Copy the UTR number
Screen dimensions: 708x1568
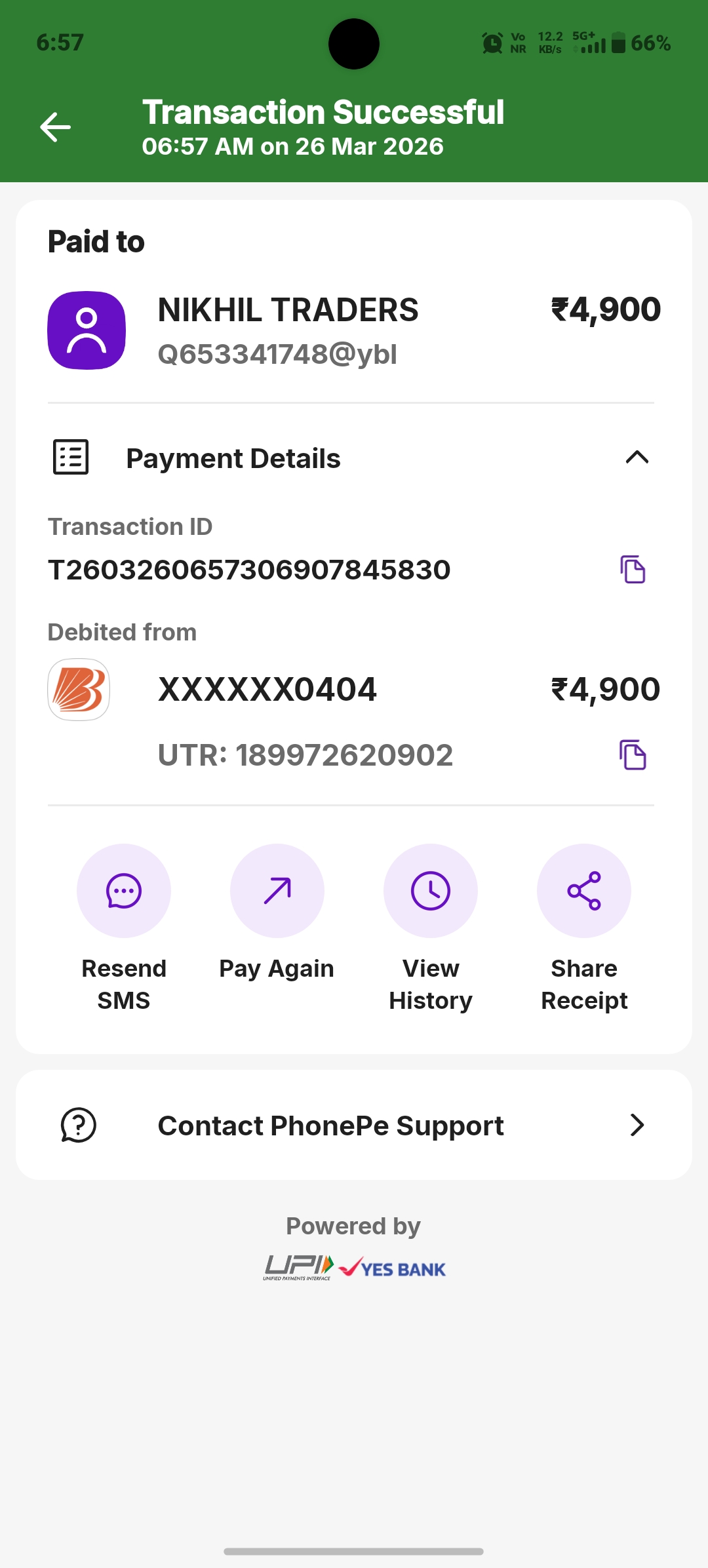(x=633, y=755)
